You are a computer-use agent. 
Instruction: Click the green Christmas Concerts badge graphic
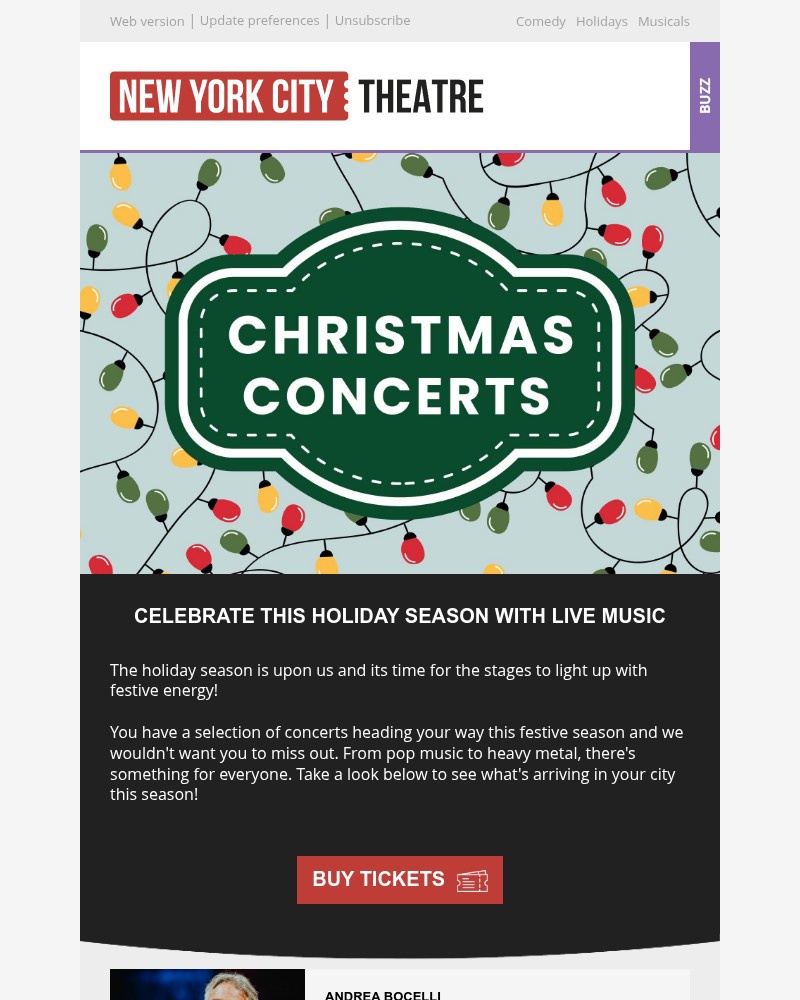click(400, 364)
